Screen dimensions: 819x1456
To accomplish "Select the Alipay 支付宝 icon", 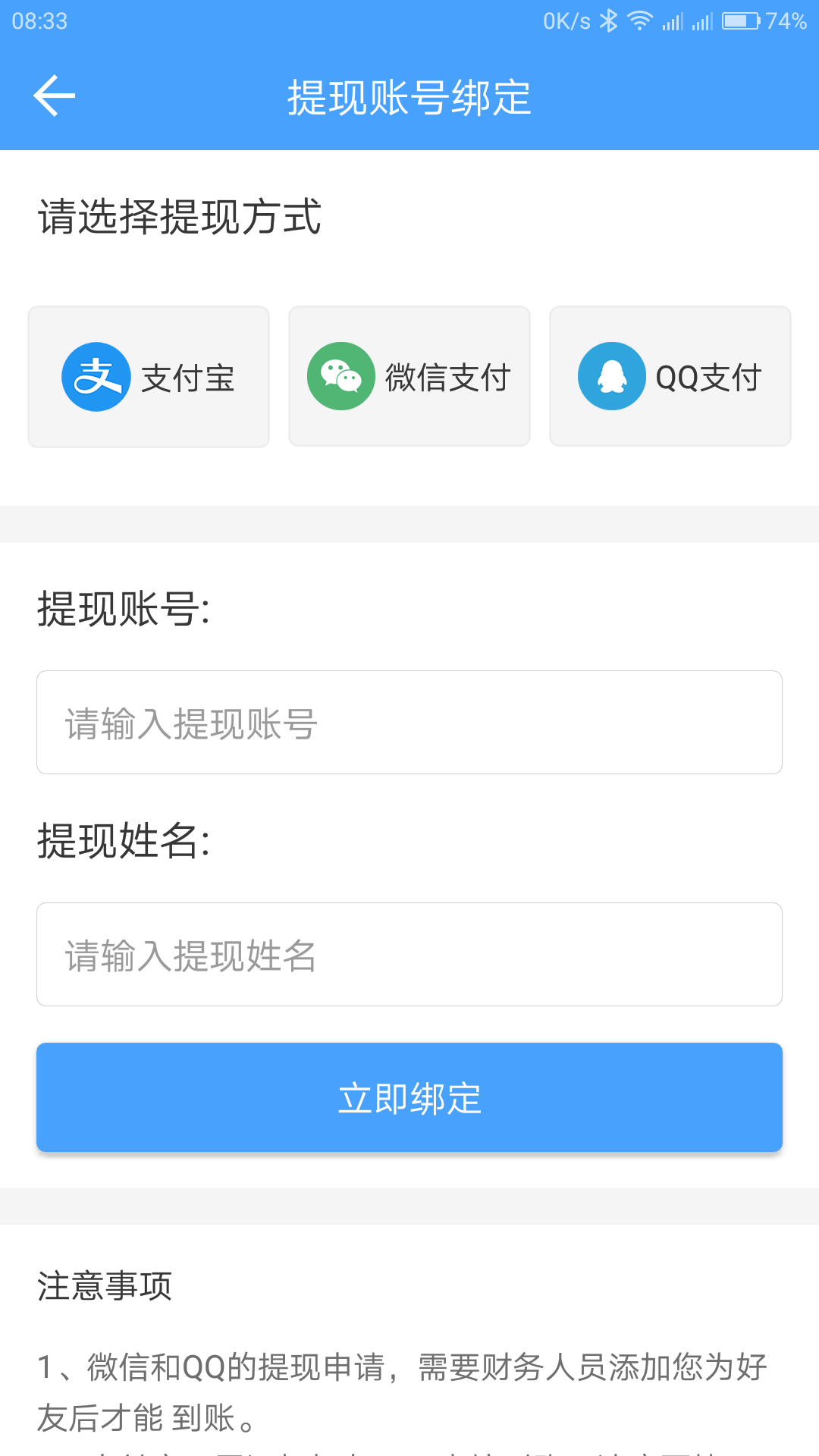I will [98, 375].
